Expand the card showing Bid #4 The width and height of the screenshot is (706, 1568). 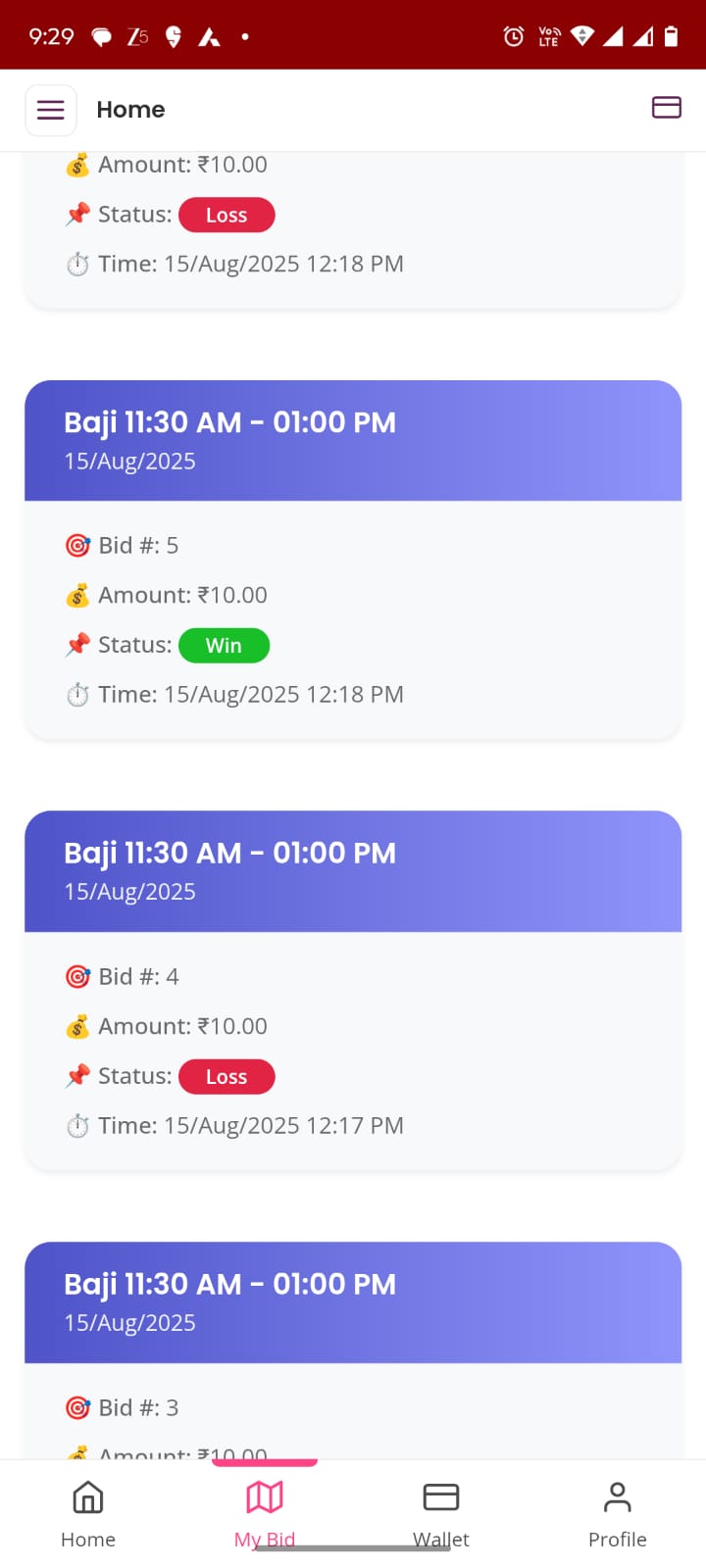[353, 871]
